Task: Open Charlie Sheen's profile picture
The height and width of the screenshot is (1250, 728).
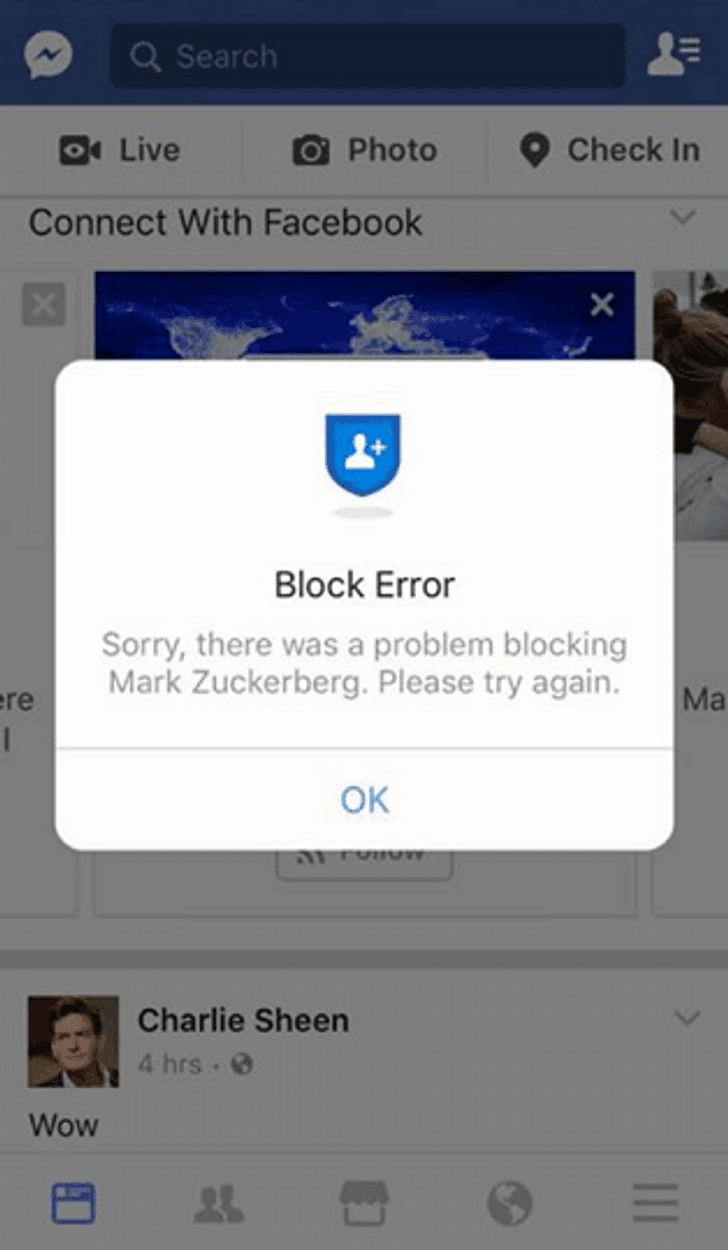Action: (x=73, y=1041)
